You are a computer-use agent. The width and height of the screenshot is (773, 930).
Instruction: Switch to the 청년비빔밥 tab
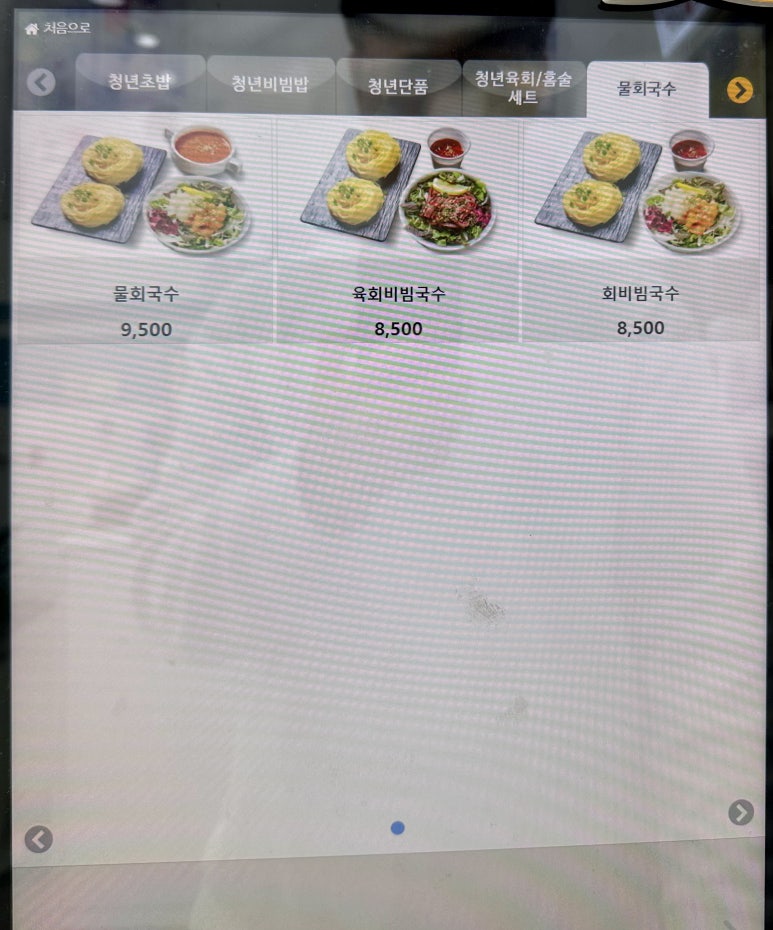pyautogui.click(x=270, y=85)
